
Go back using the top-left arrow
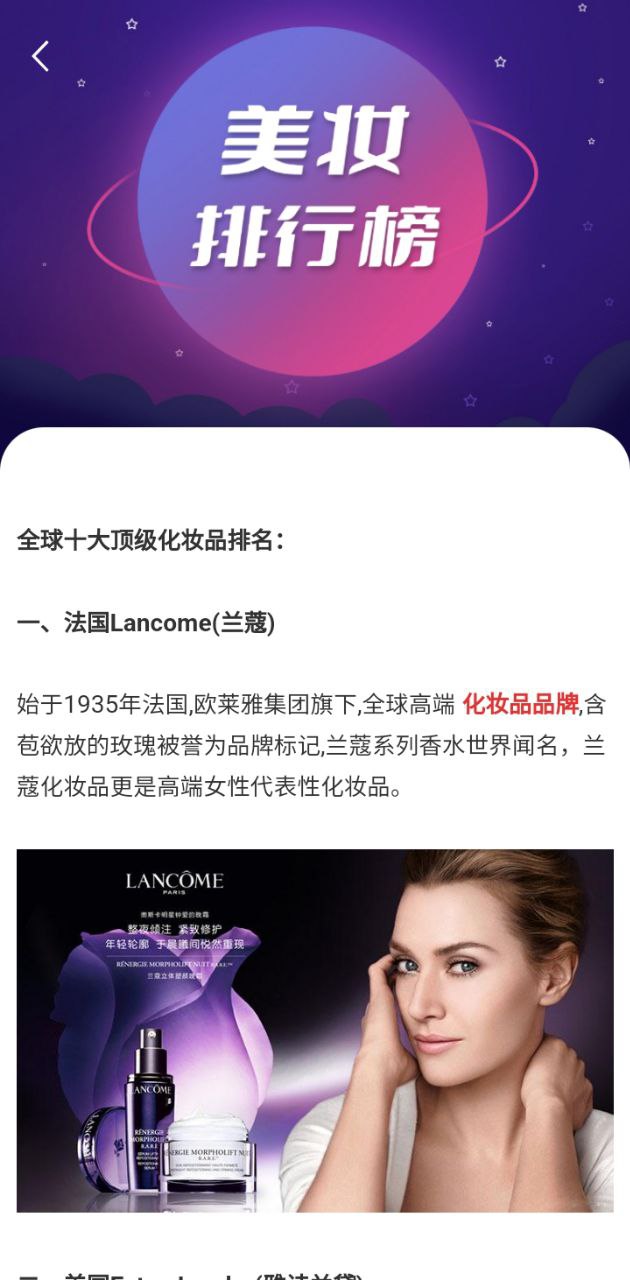click(x=40, y=56)
